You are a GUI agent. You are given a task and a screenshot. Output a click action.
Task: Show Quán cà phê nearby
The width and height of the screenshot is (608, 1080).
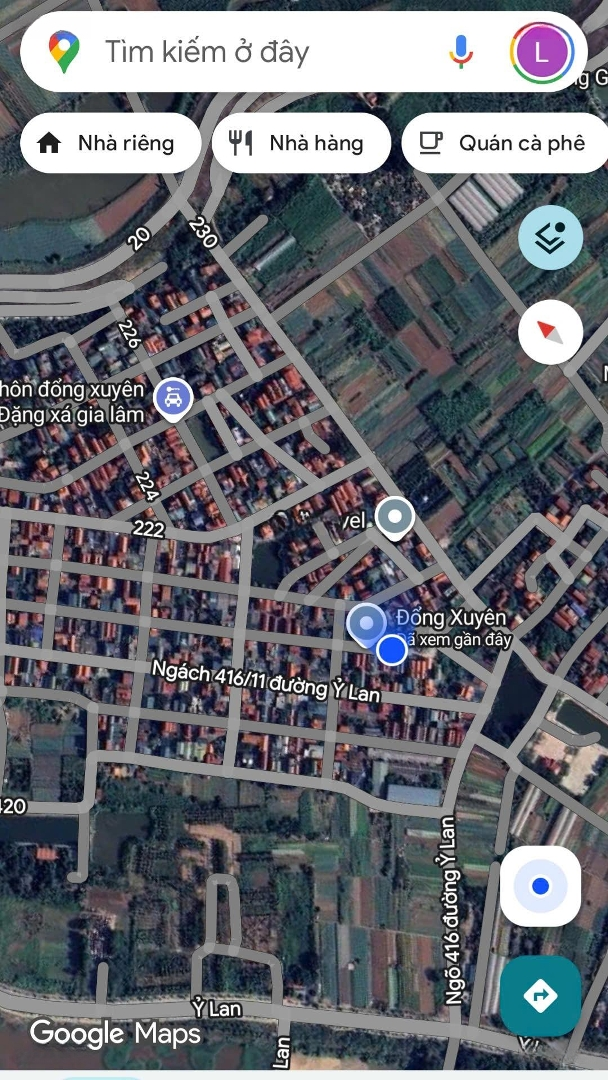pyautogui.click(x=505, y=143)
